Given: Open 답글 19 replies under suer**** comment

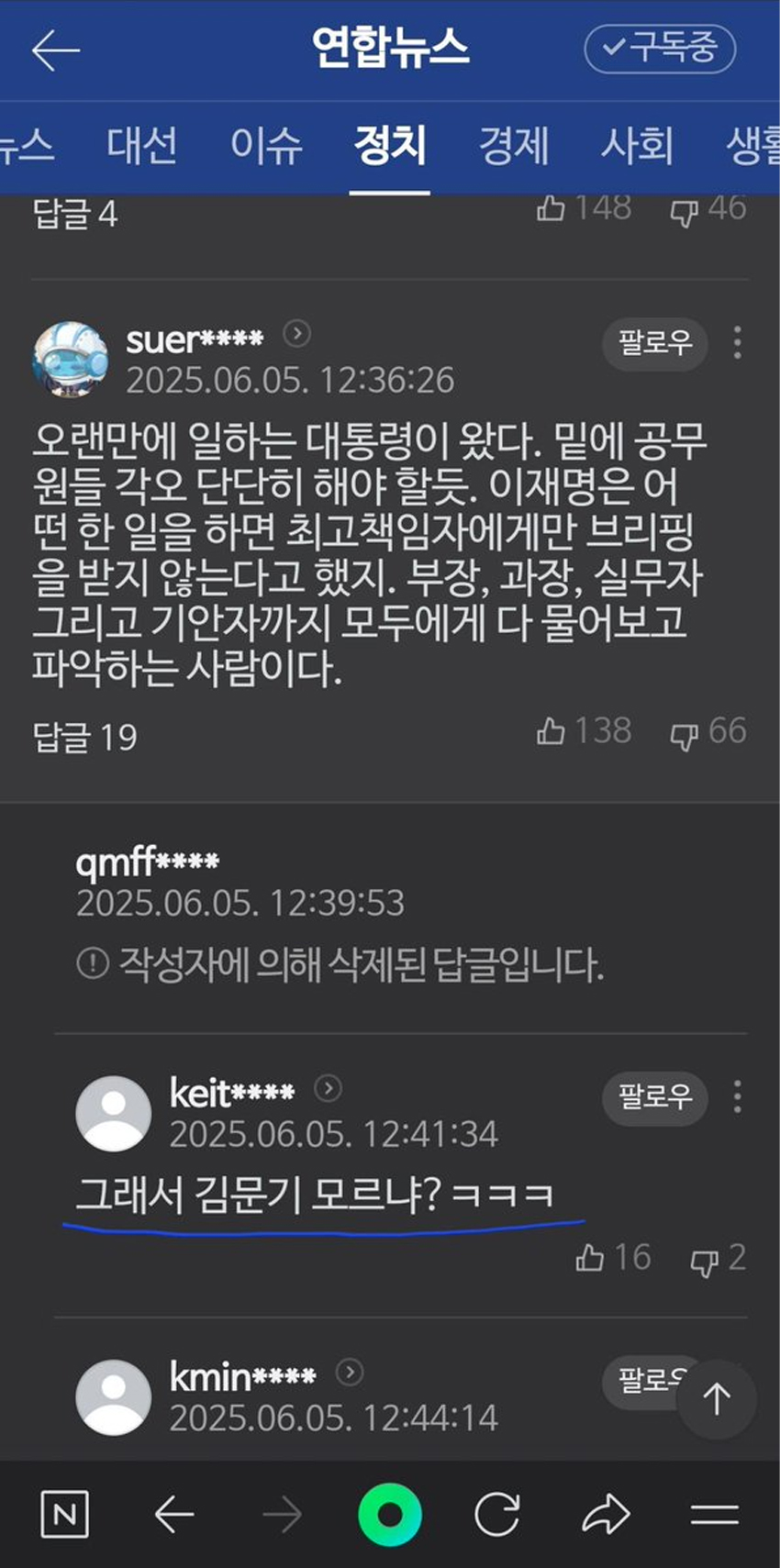Looking at the screenshot, I should (85, 737).
